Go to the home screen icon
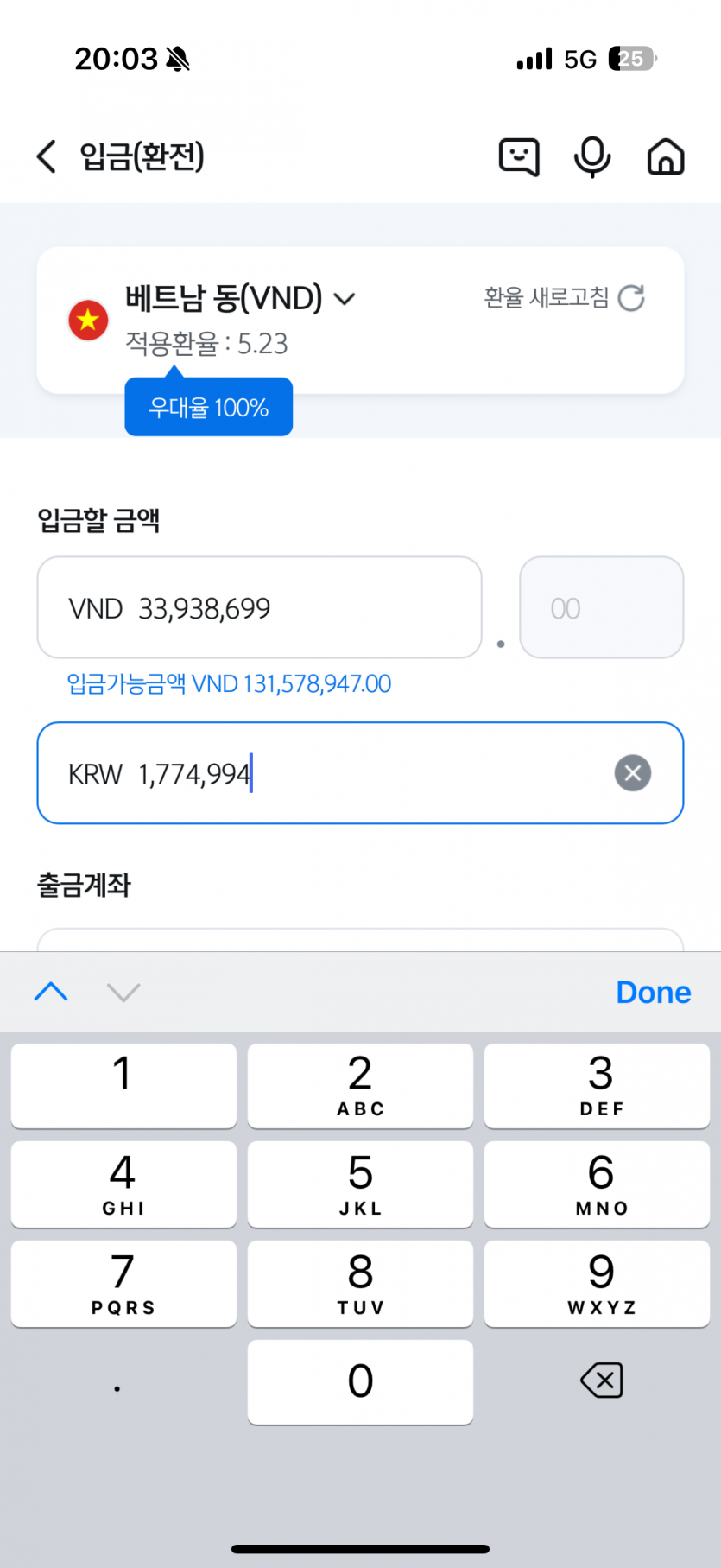This screenshot has width=721, height=1568. tap(666, 156)
